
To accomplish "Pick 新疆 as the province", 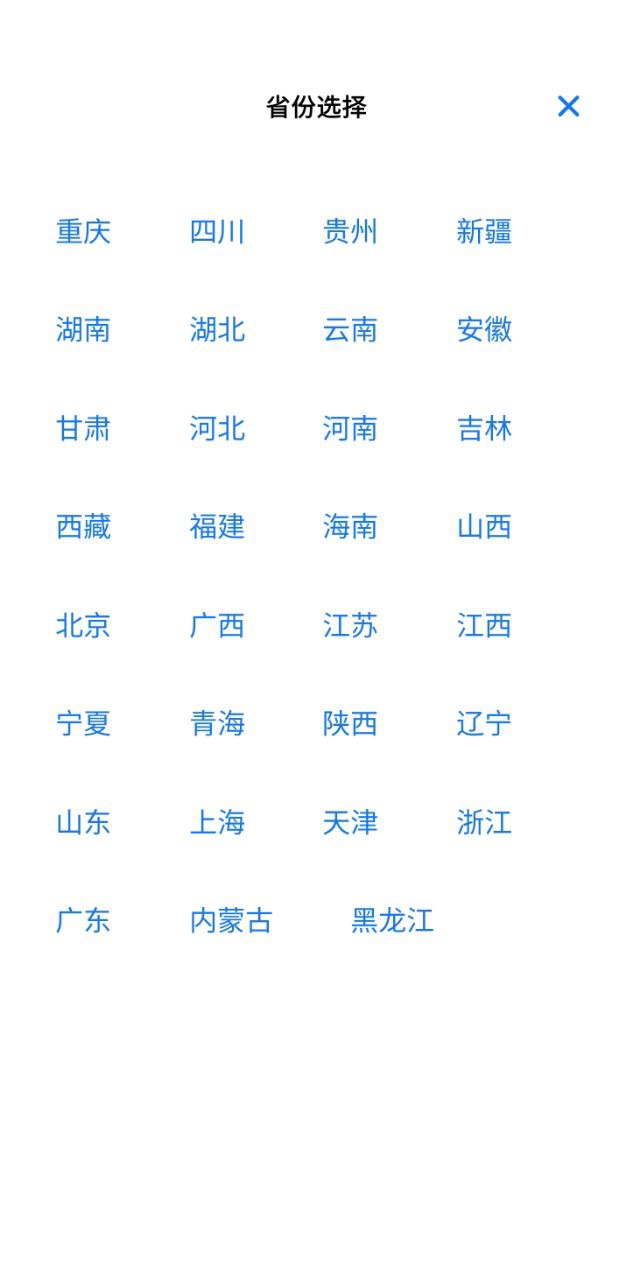I will click(x=484, y=232).
